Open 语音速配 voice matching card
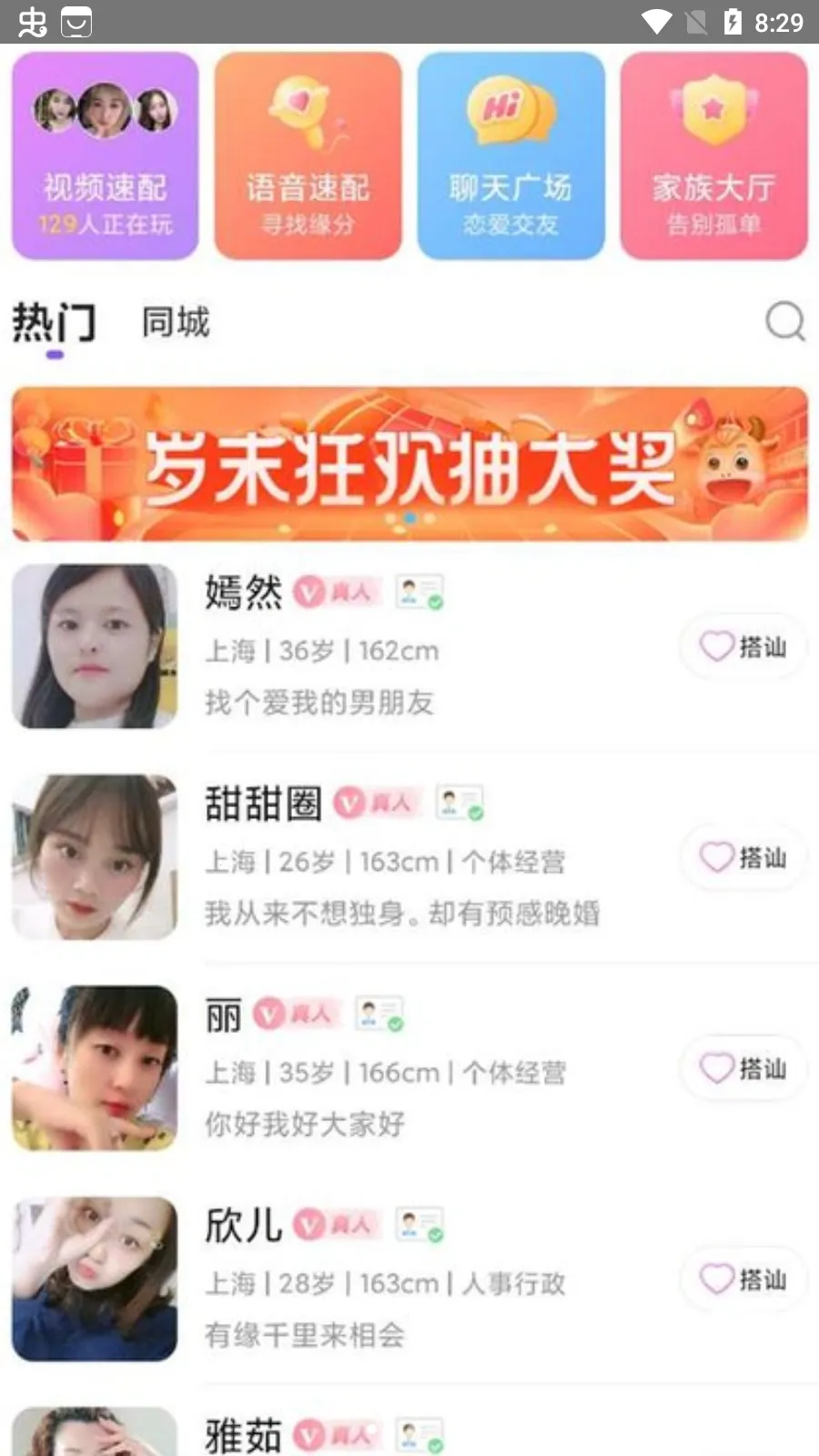 click(x=308, y=157)
